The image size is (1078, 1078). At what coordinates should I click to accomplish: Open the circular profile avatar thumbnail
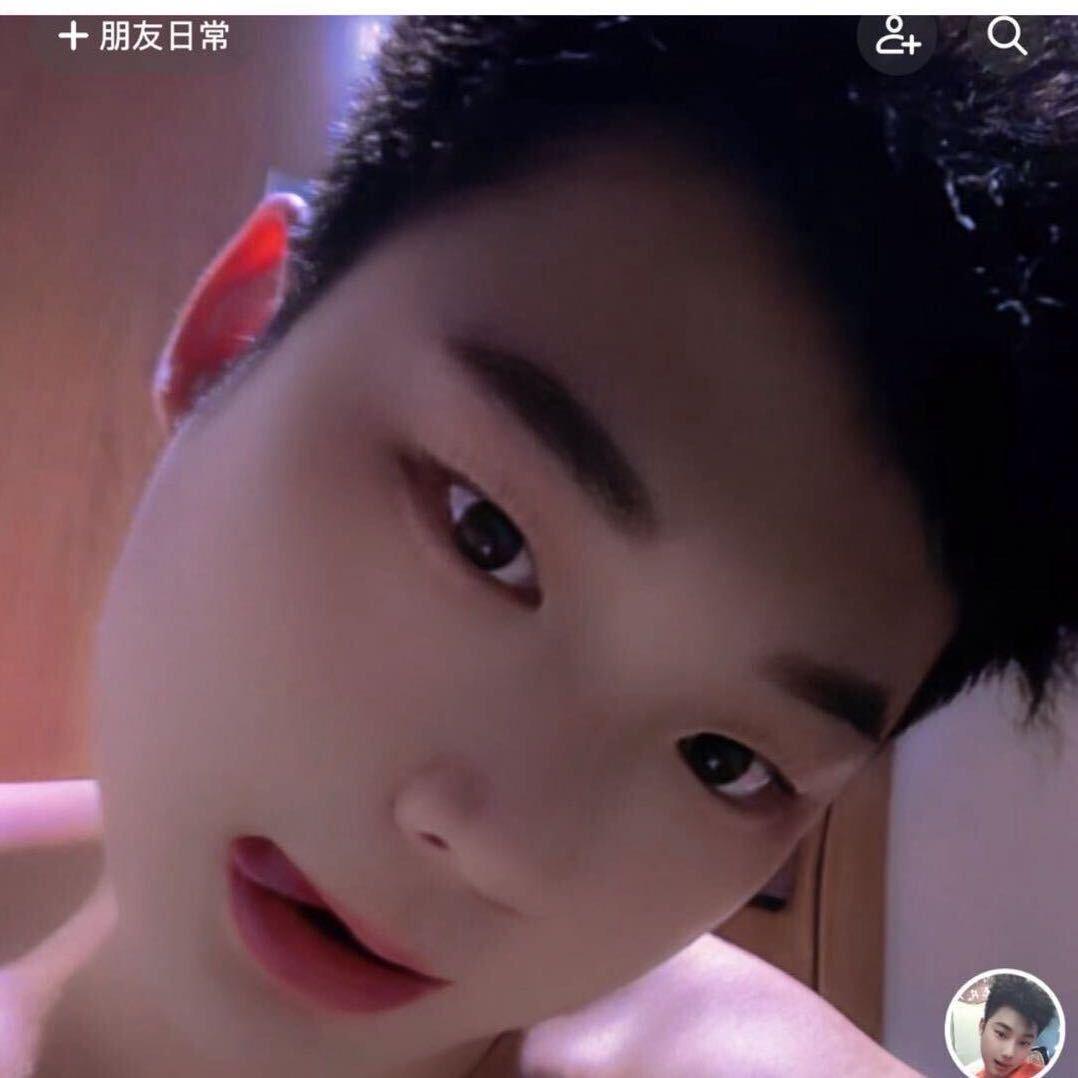click(x=1004, y=1023)
